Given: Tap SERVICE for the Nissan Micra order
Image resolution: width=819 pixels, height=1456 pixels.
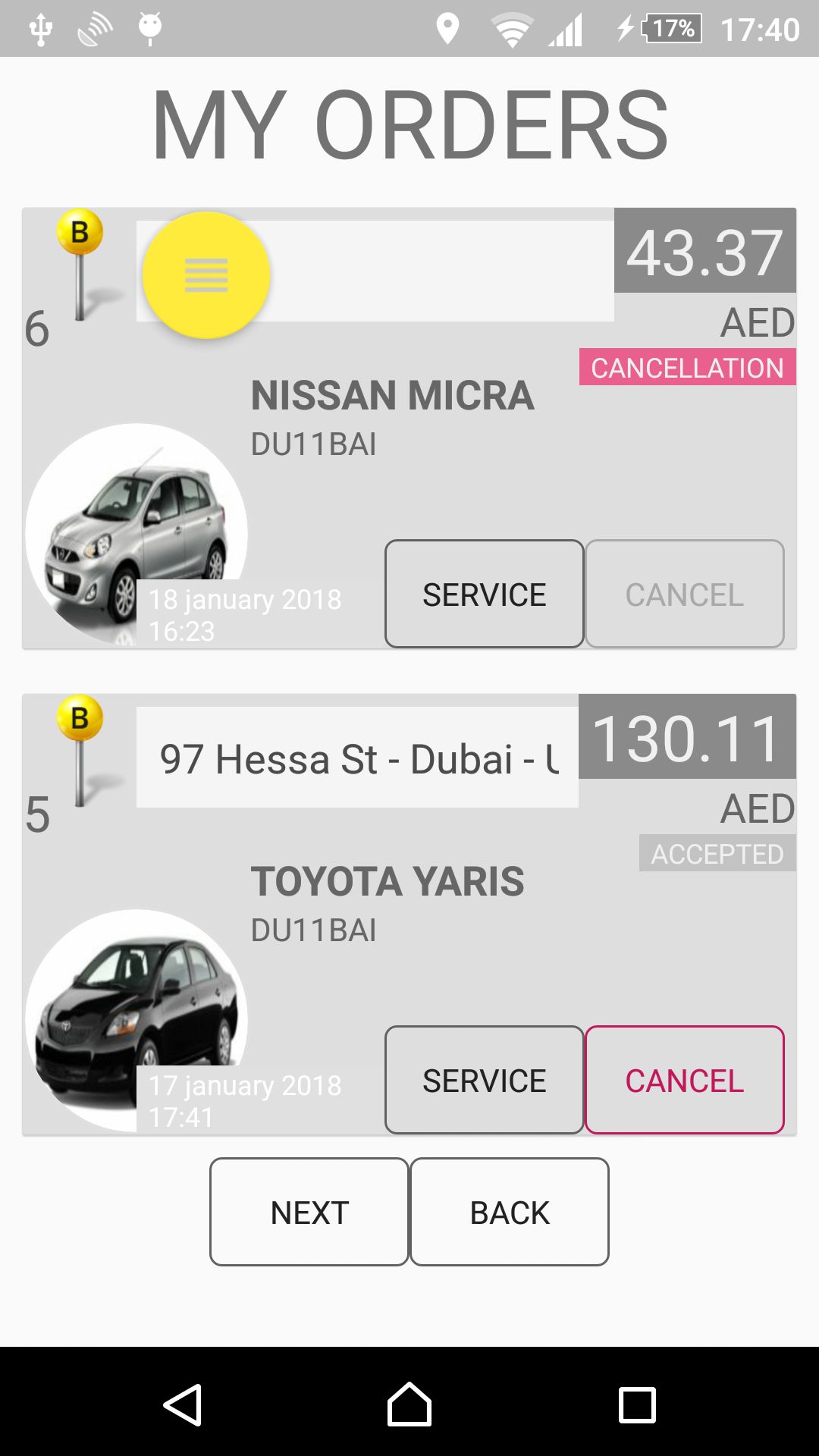Looking at the screenshot, I should pyautogui.click(x=484, y=594).
